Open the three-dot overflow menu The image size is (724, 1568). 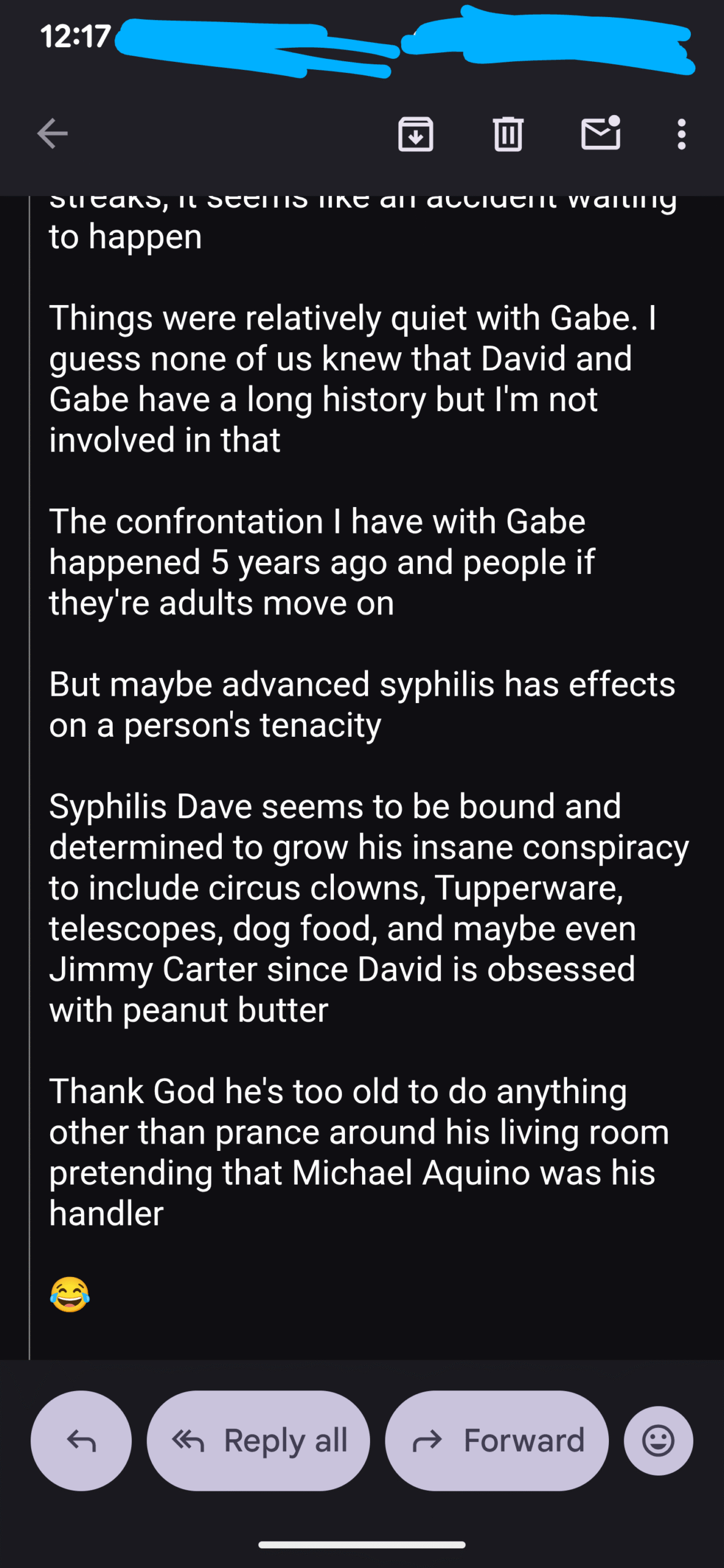[681, 134]
